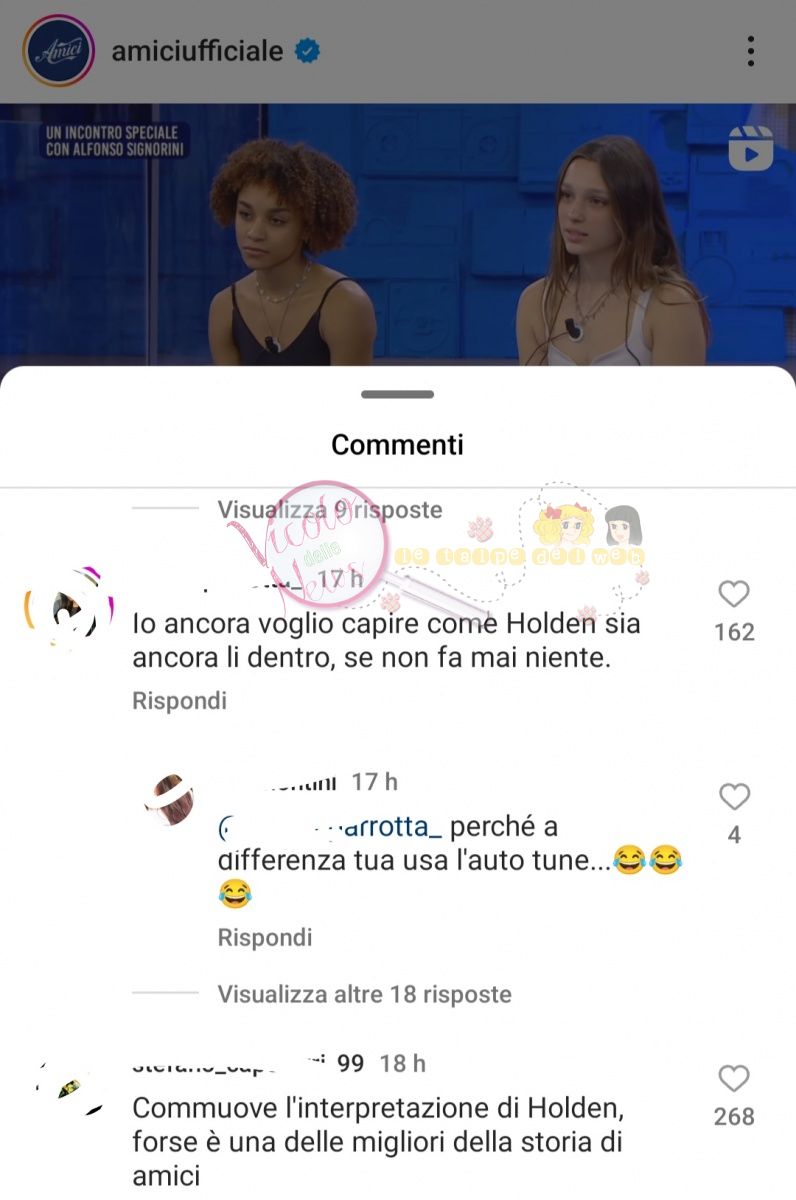
Task: Open the three-dot overflow menu
Action: click(750, 51)
